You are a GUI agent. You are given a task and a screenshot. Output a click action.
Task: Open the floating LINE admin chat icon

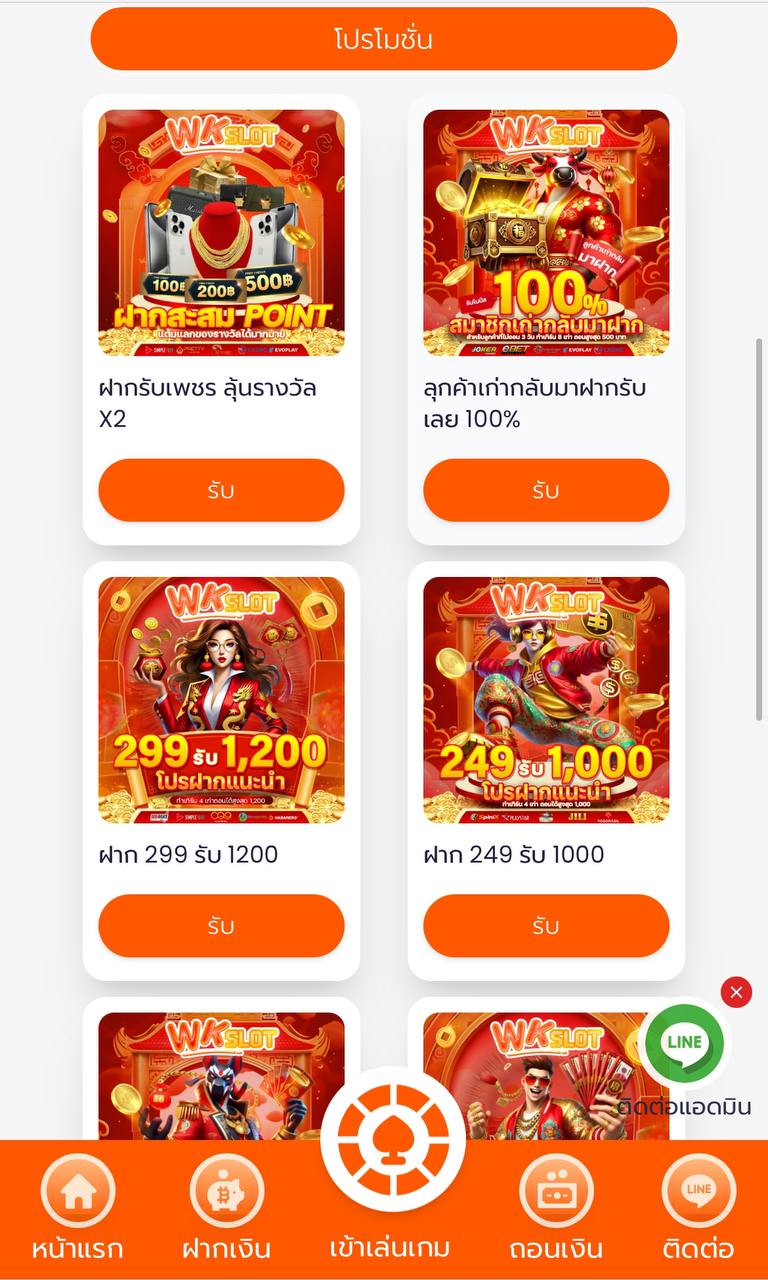click(x=685, y=1043)
